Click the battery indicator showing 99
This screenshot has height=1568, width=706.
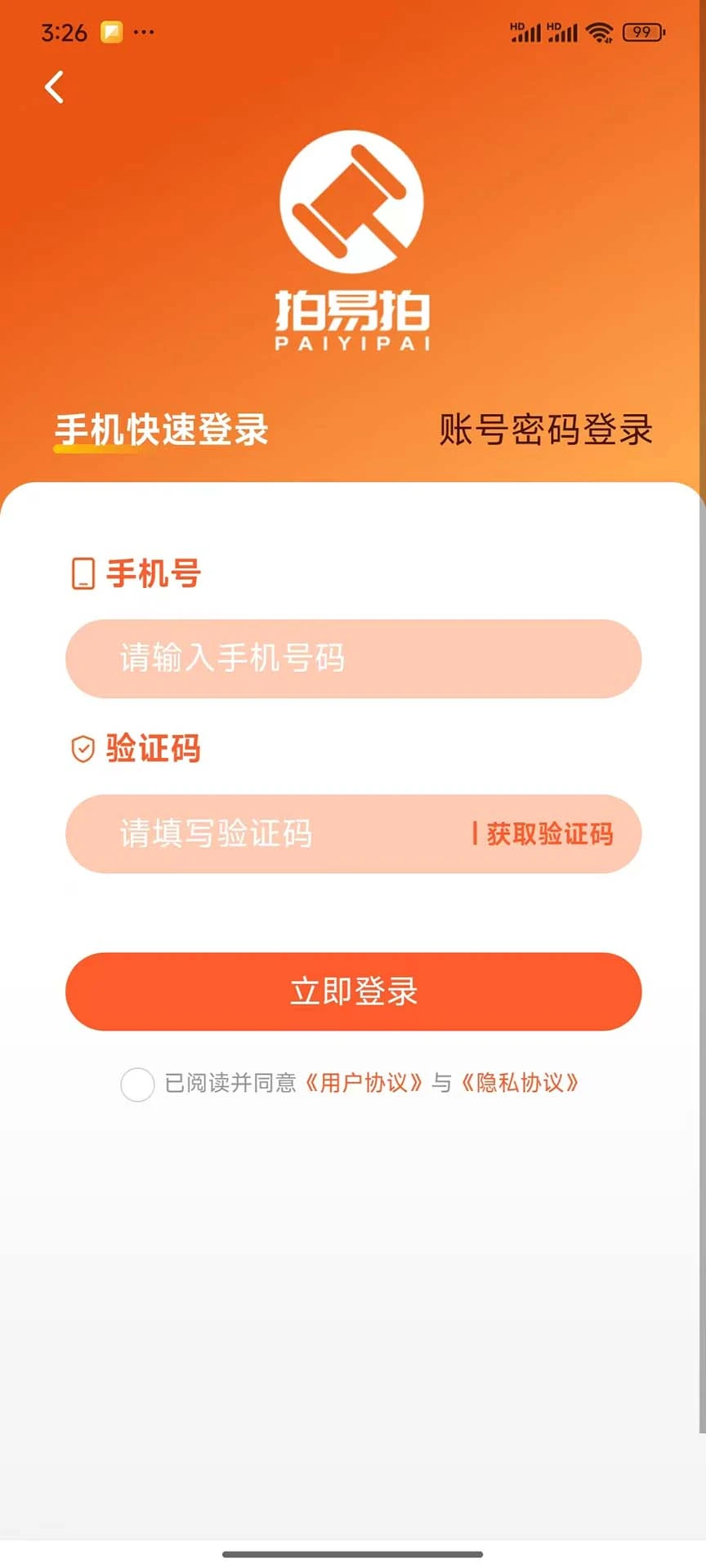(643, 31)
